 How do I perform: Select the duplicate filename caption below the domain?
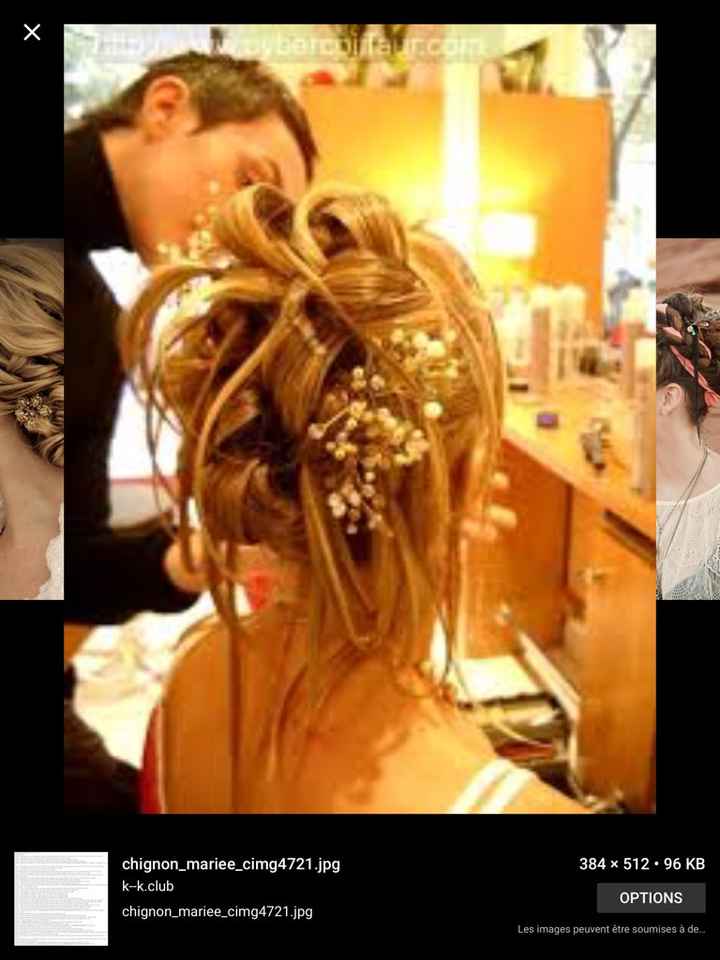[x=216, y=912]
